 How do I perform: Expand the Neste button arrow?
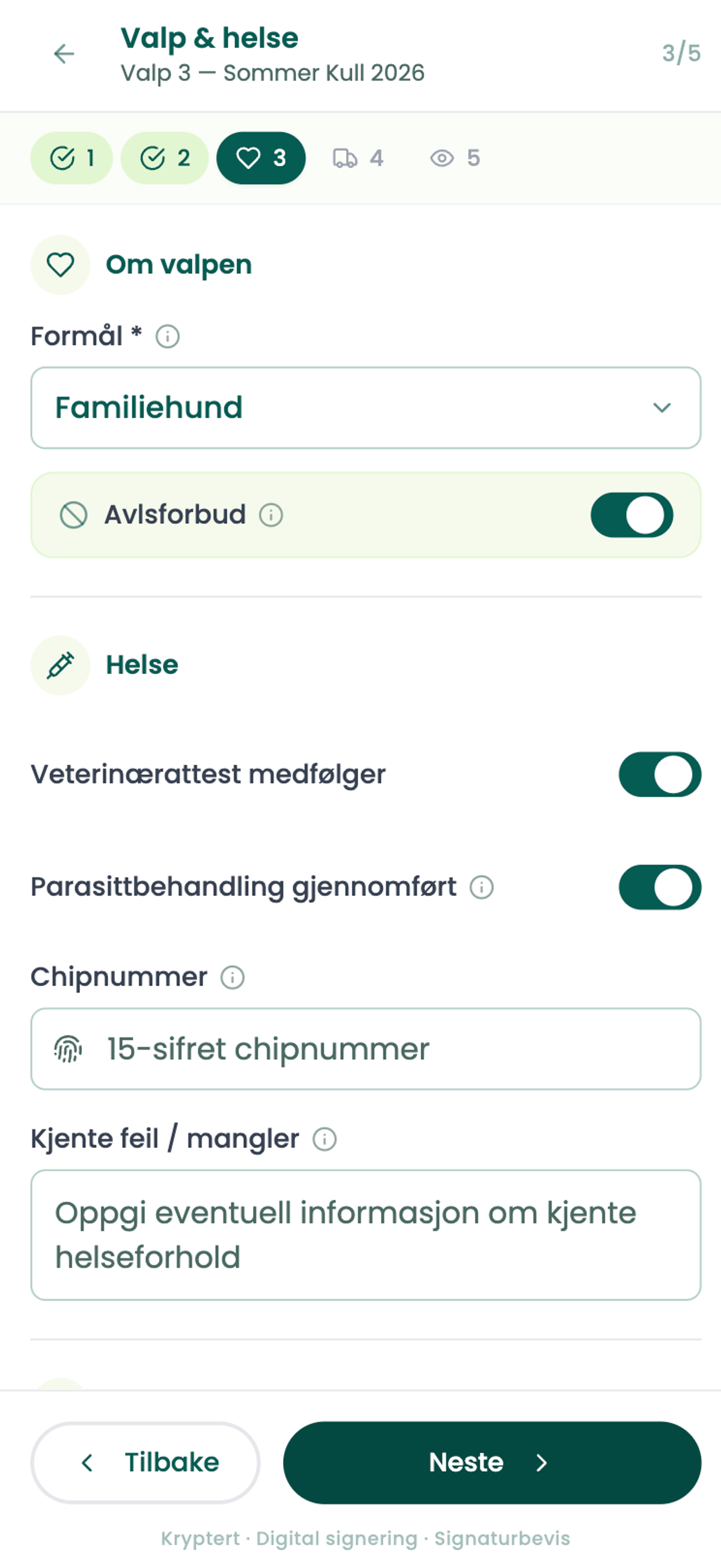pyautogui.click(x=542, y=1462)
